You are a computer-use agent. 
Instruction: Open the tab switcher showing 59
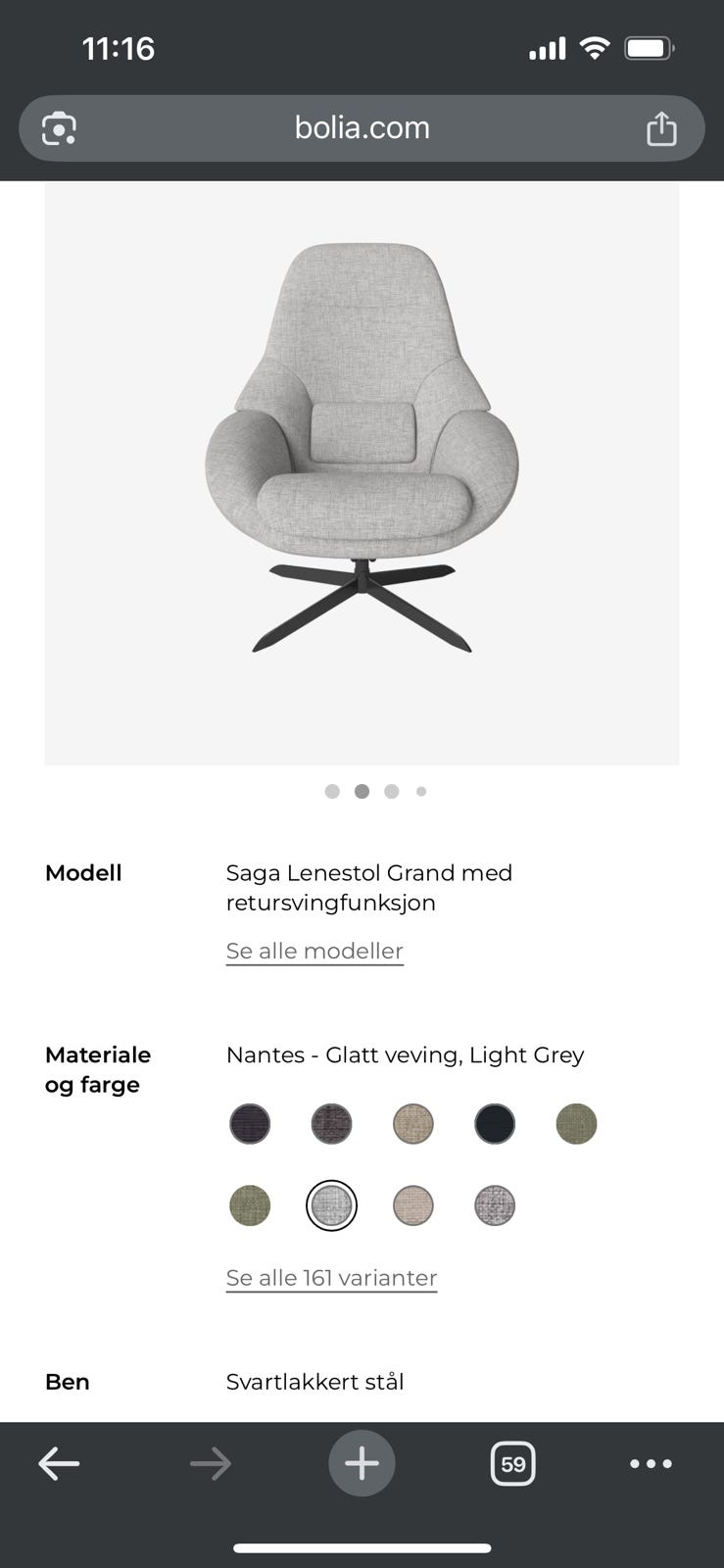point(512,1464)
